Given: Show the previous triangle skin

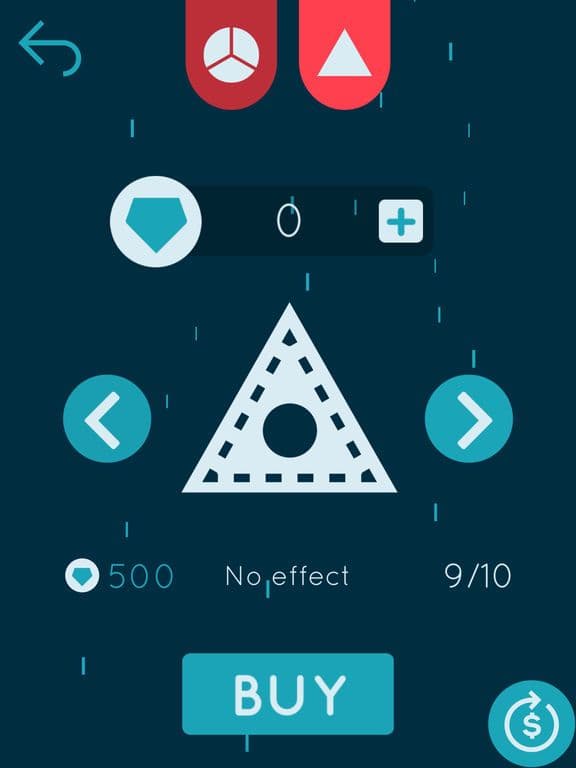Looking at the screenshot, I should tap(107, 419).
